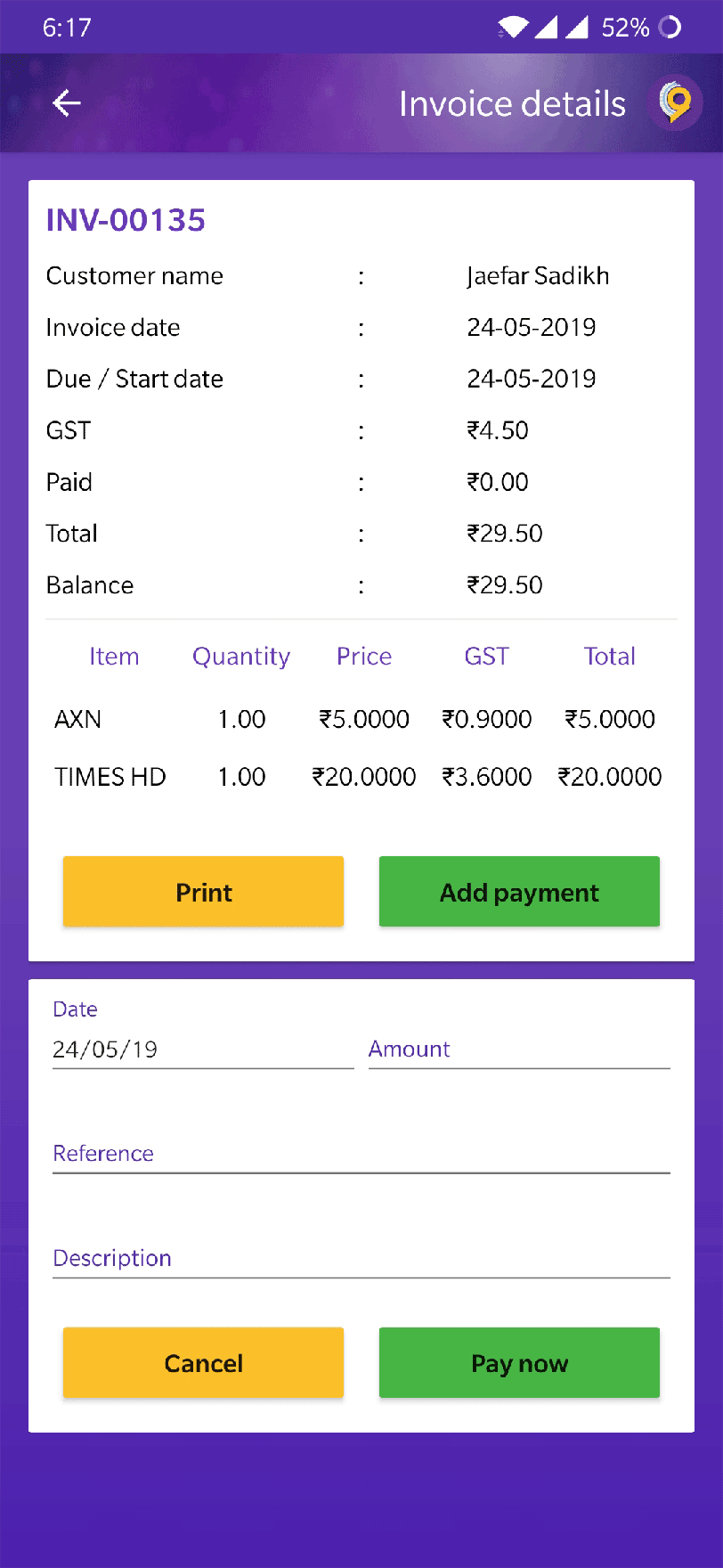Tap the app logo in the header
Image resolution: width=723 pixels, height=1568 pixels.
coord(675,102)
